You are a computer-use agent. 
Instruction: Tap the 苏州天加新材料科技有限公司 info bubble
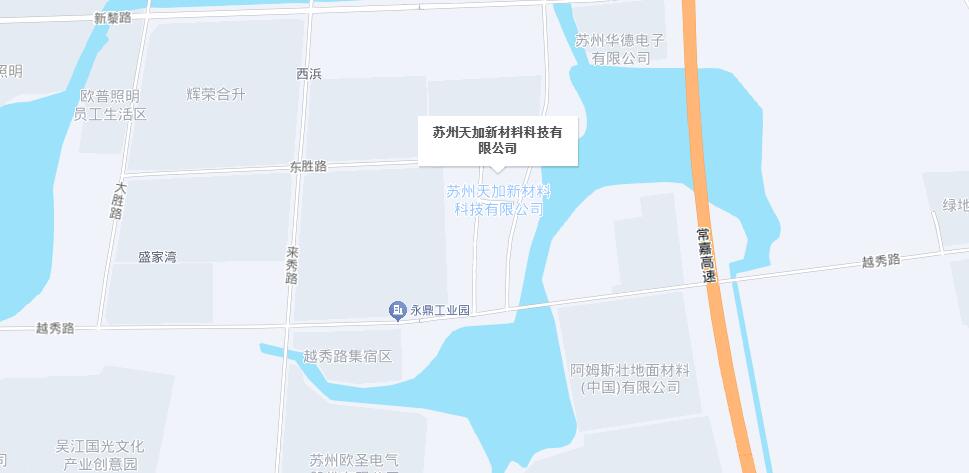497,140
